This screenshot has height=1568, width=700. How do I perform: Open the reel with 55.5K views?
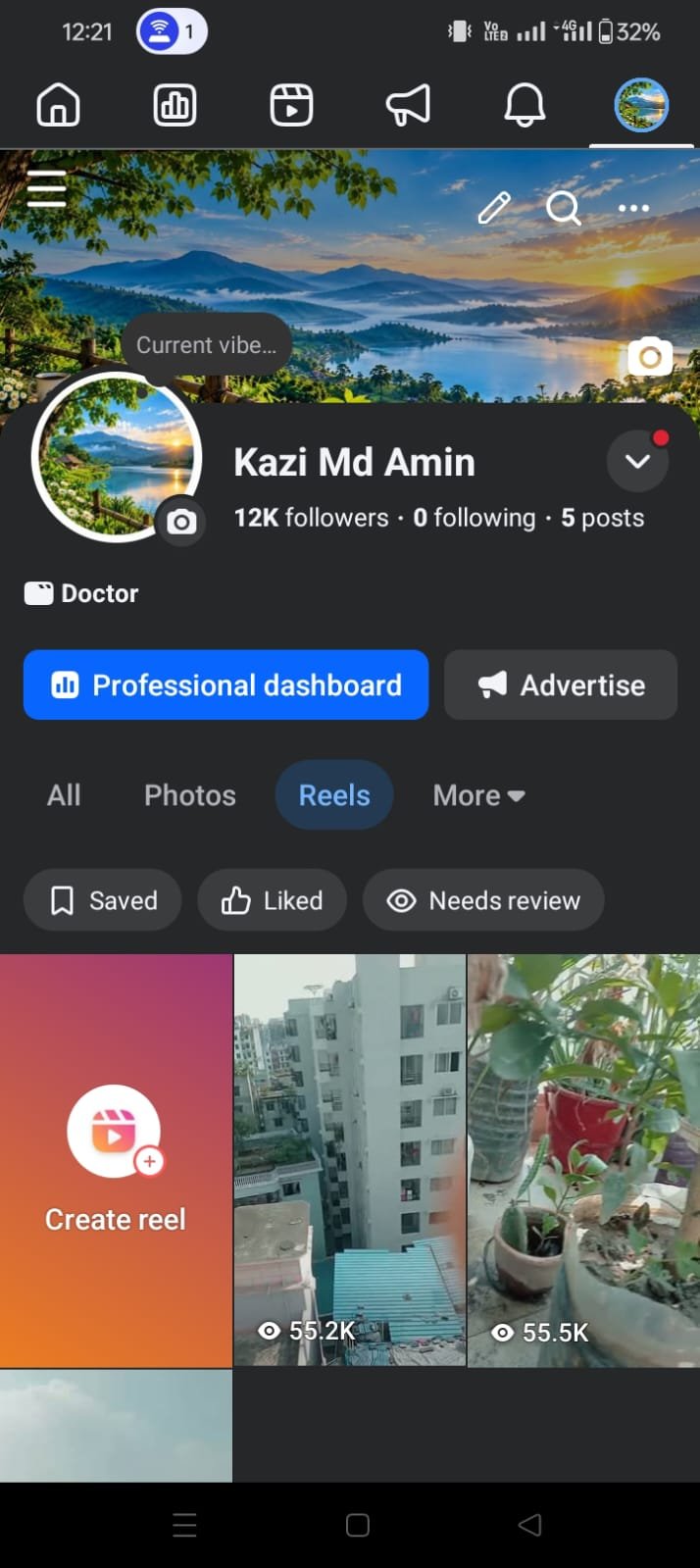click(583, 1161)
